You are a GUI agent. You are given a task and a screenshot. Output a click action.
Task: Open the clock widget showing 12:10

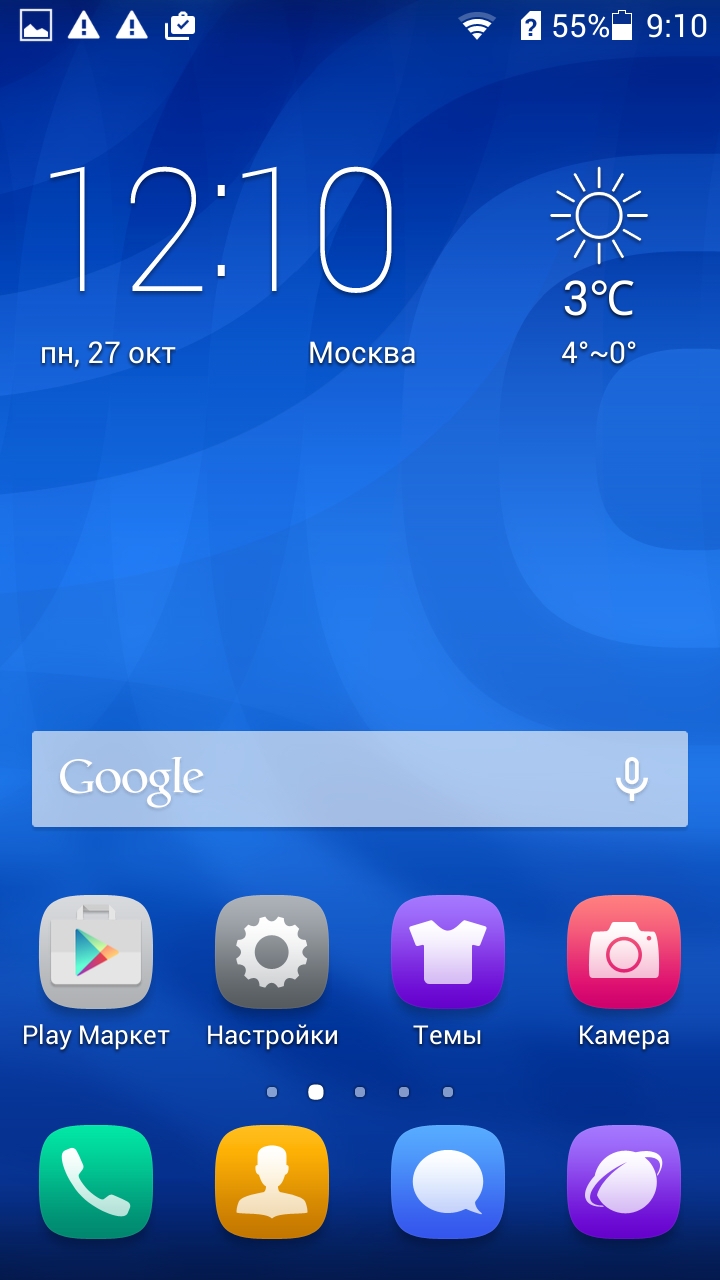pos(220,232)
